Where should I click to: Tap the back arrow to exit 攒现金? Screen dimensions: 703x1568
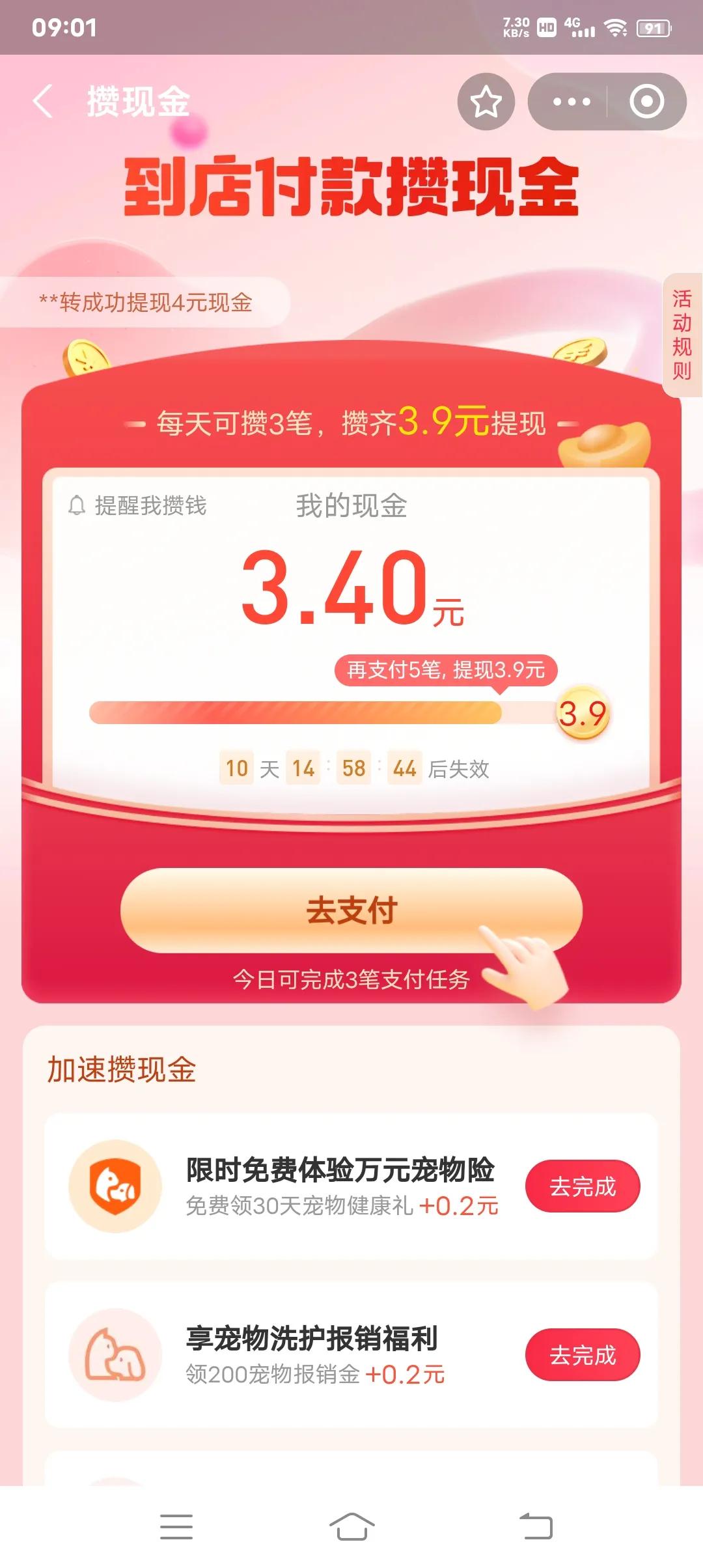pos(42,101)
